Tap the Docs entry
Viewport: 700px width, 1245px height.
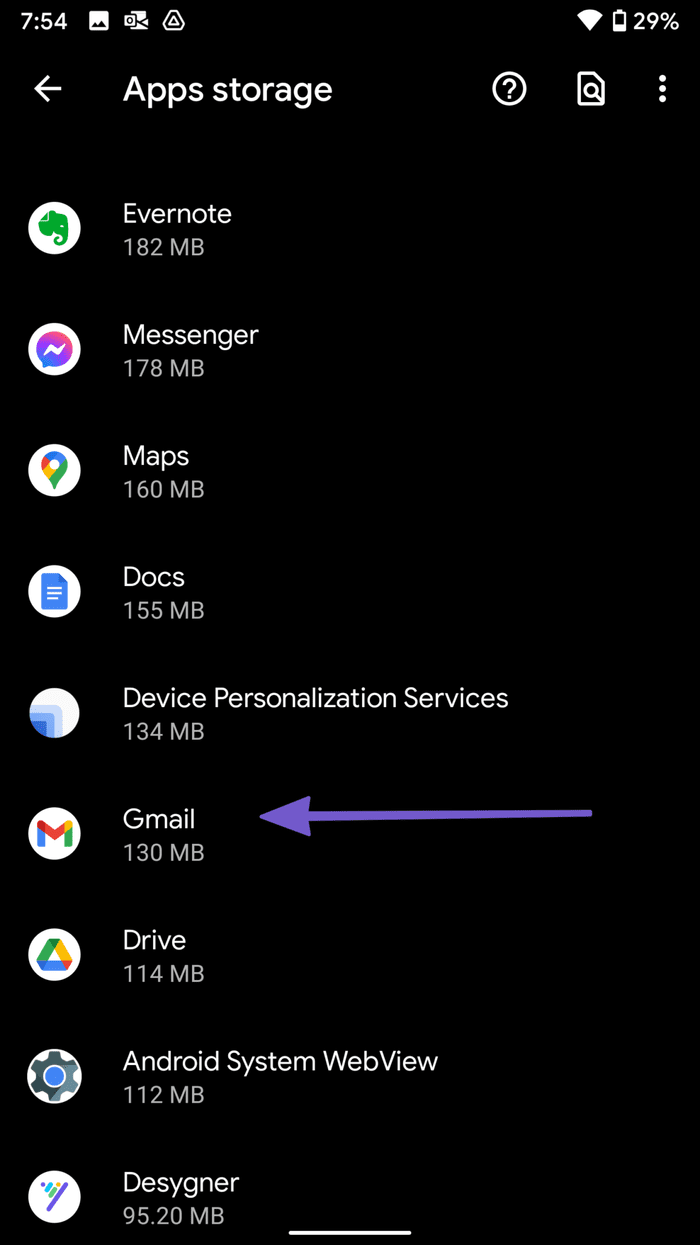(x=350, y=592)
